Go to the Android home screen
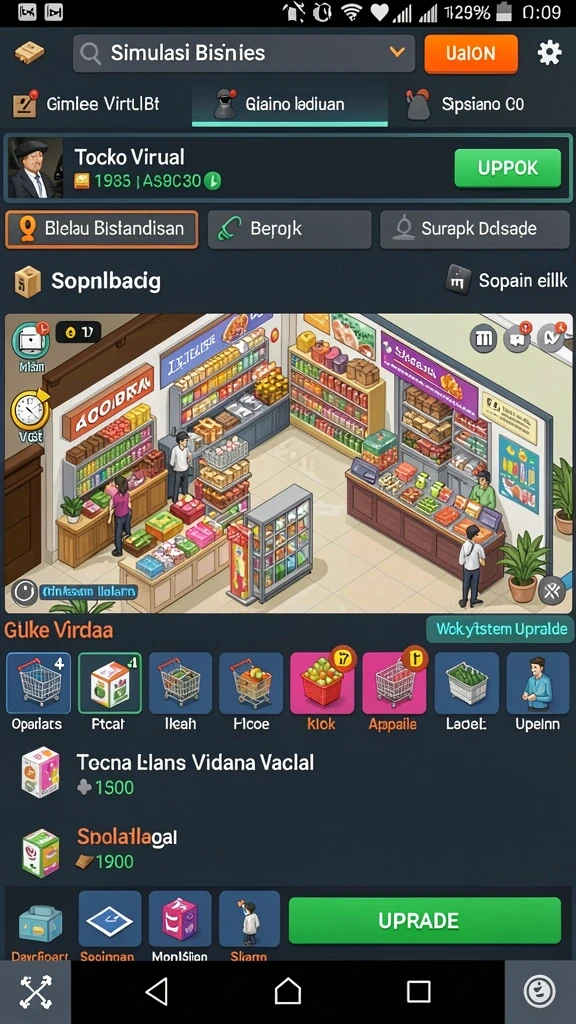The image size is (576, 1024). point(287,991)
